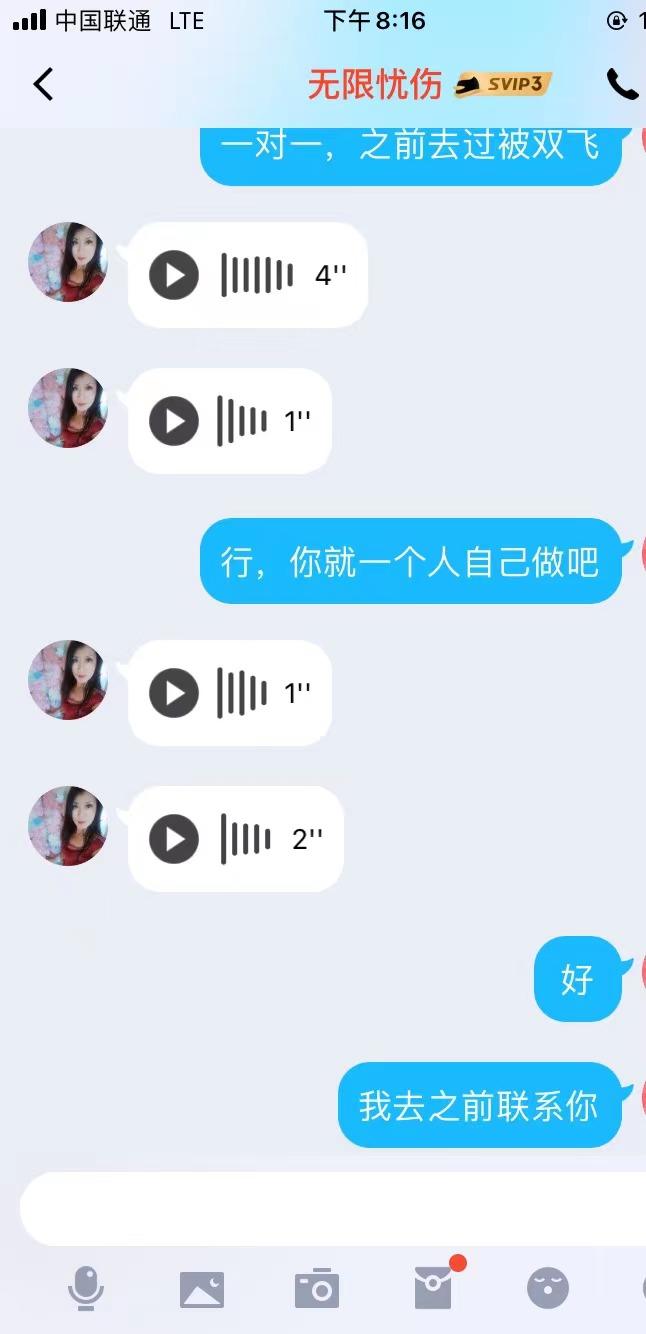Open the avatar beside the 4'' voice message
The height and width of the screenshot is (1334, 646).
coord(68,262)
